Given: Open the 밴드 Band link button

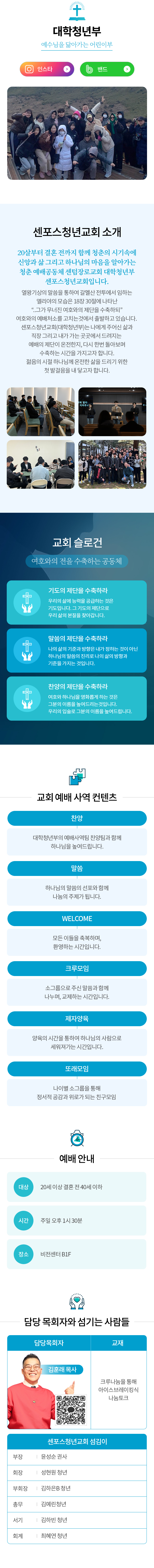Looking at the screenshot, I should (107, 69).
